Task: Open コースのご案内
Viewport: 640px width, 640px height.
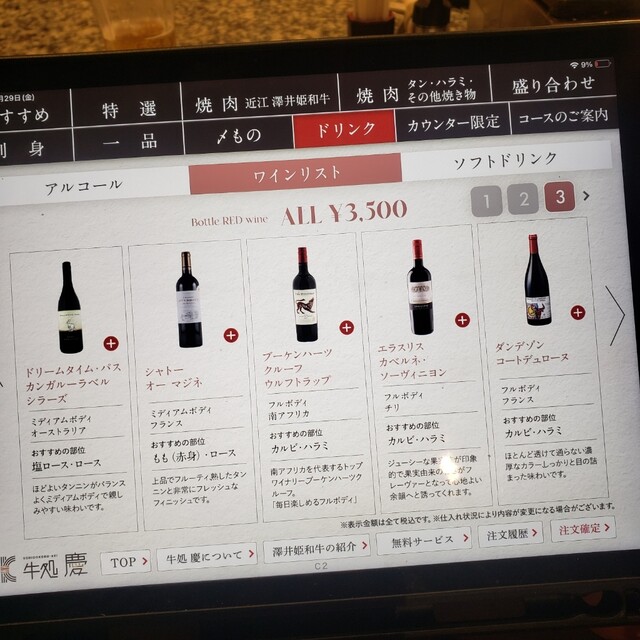Action: tap(561, 116)
